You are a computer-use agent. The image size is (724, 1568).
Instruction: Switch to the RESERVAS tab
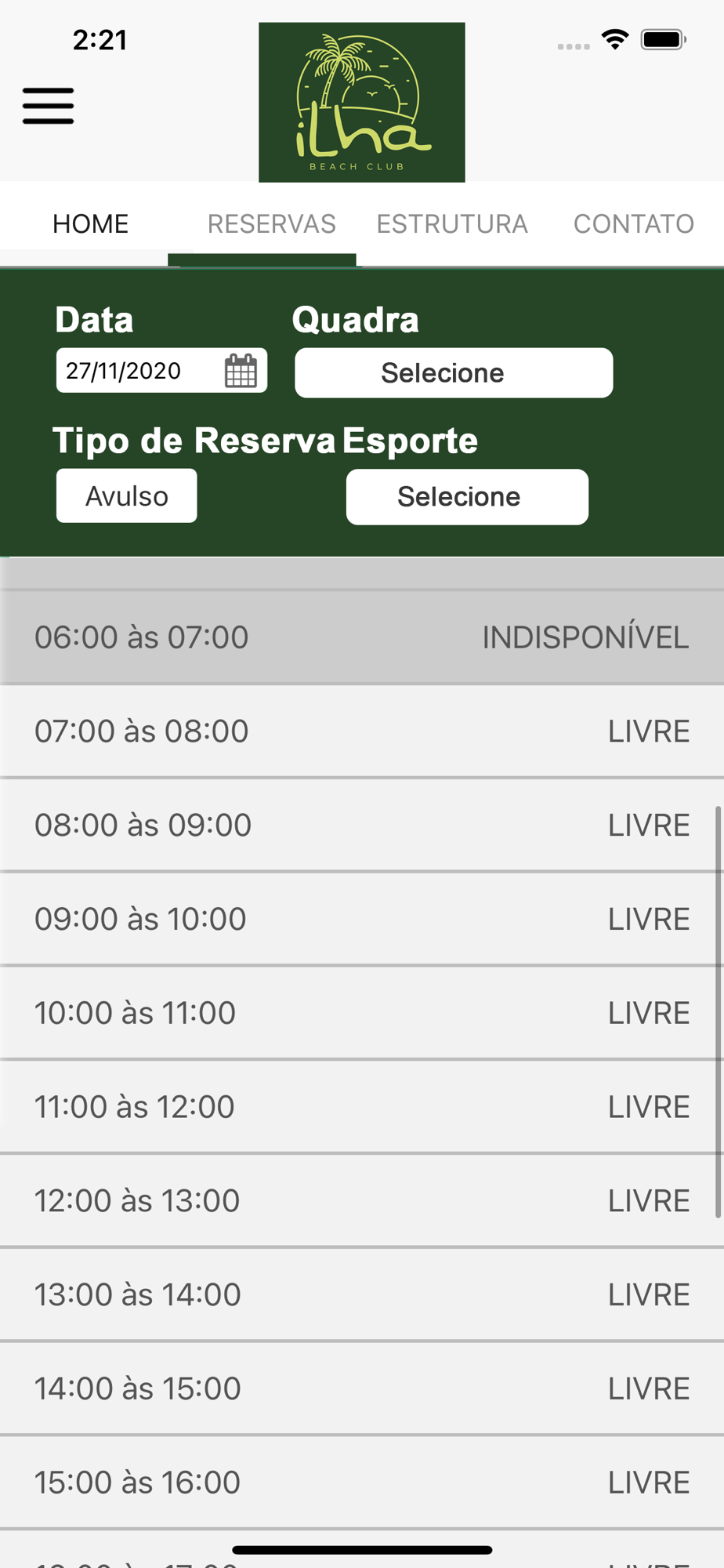271,224
